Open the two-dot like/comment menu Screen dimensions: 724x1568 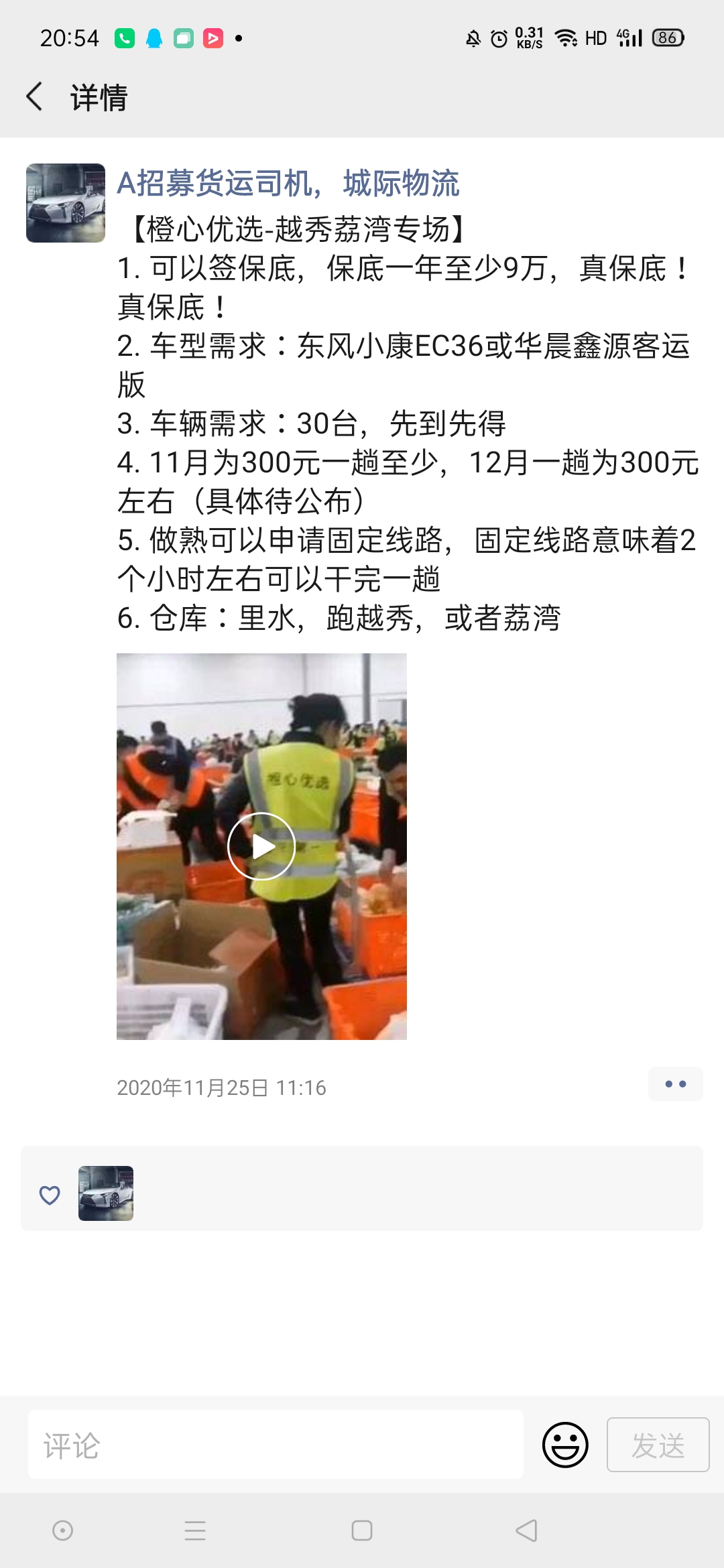point(675,1084)
